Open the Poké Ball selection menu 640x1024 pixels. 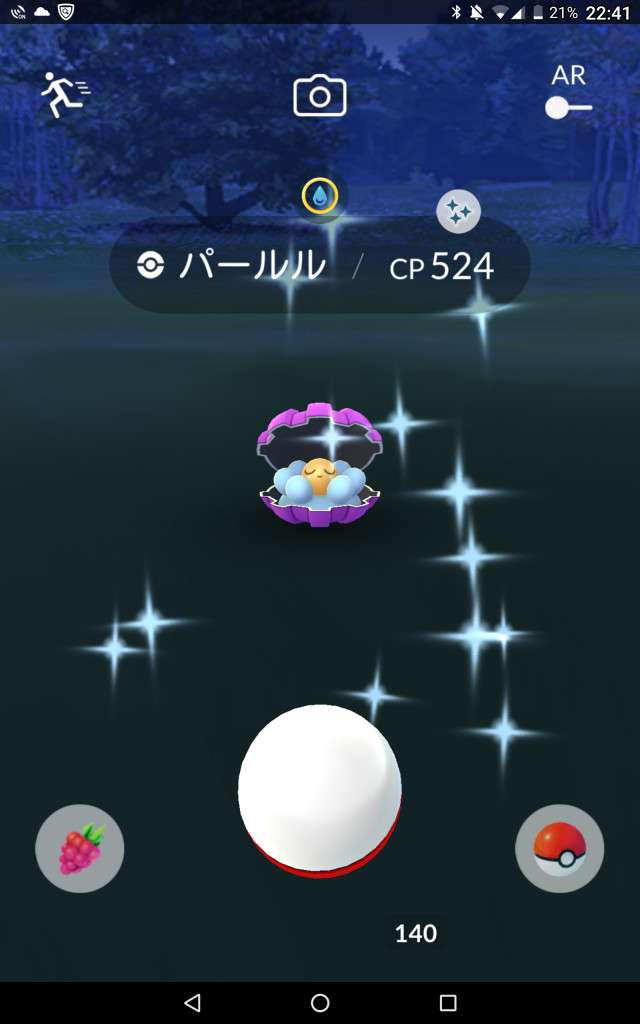coord(559,849)
